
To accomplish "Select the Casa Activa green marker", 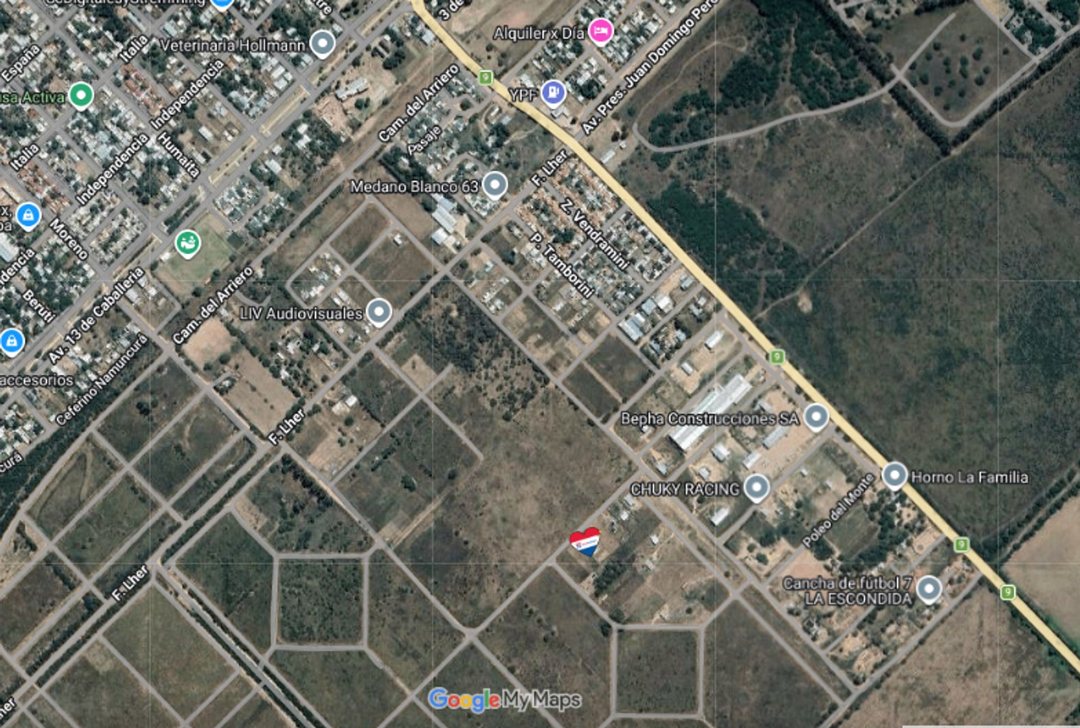I will click(81, 96).
